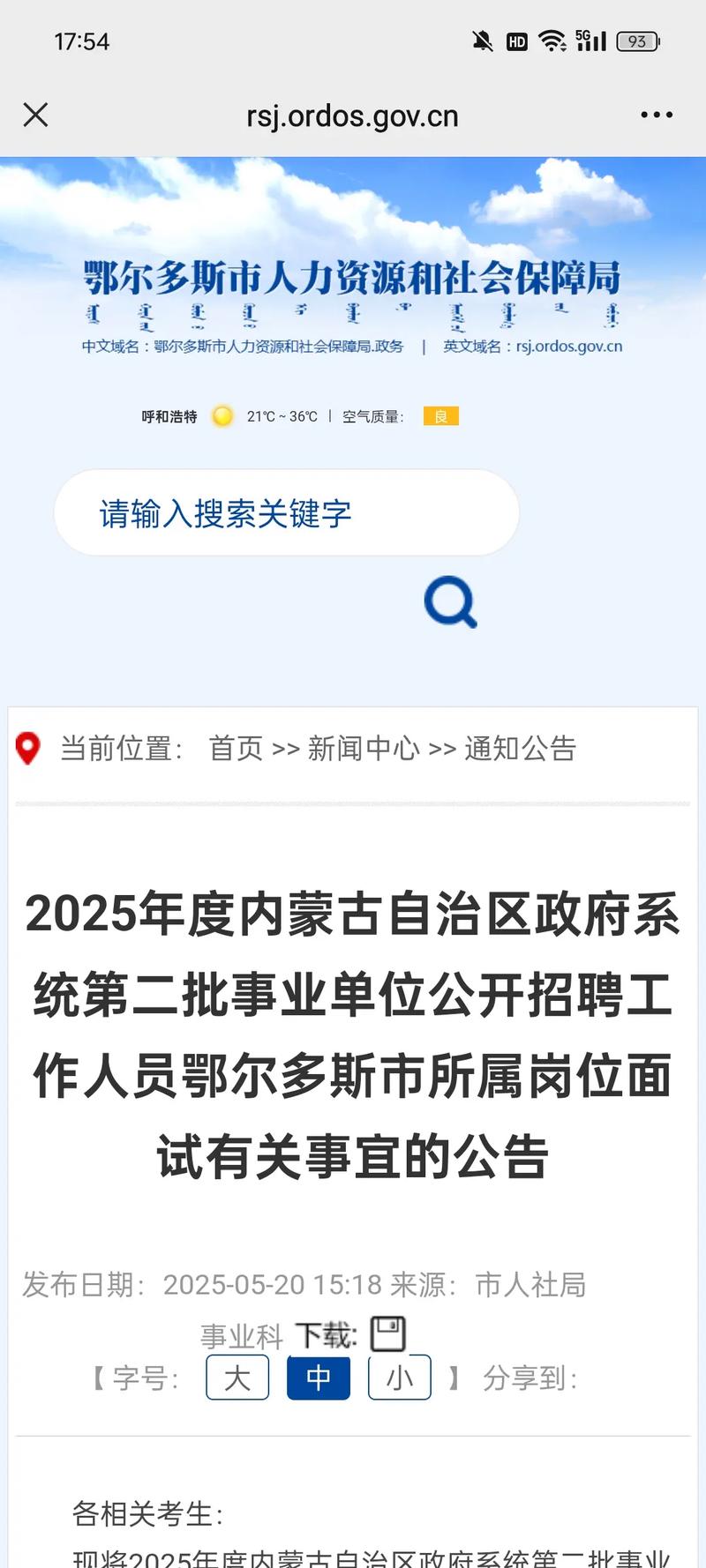706x1568 pixels.
Task: Select the highlighted 中 font size option
Action: click(x=318, y=1378)
